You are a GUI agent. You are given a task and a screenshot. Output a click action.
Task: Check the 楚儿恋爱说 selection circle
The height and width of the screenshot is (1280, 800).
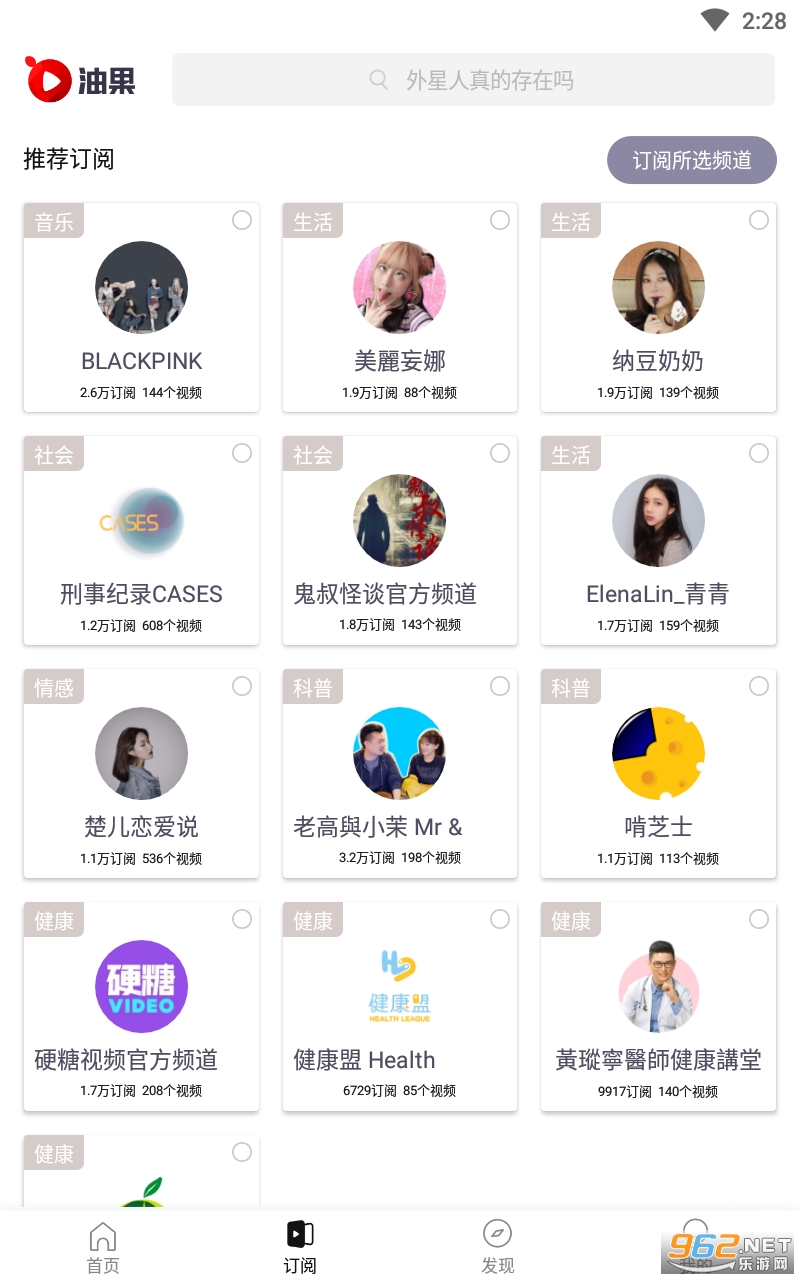[x=242, y=686]
